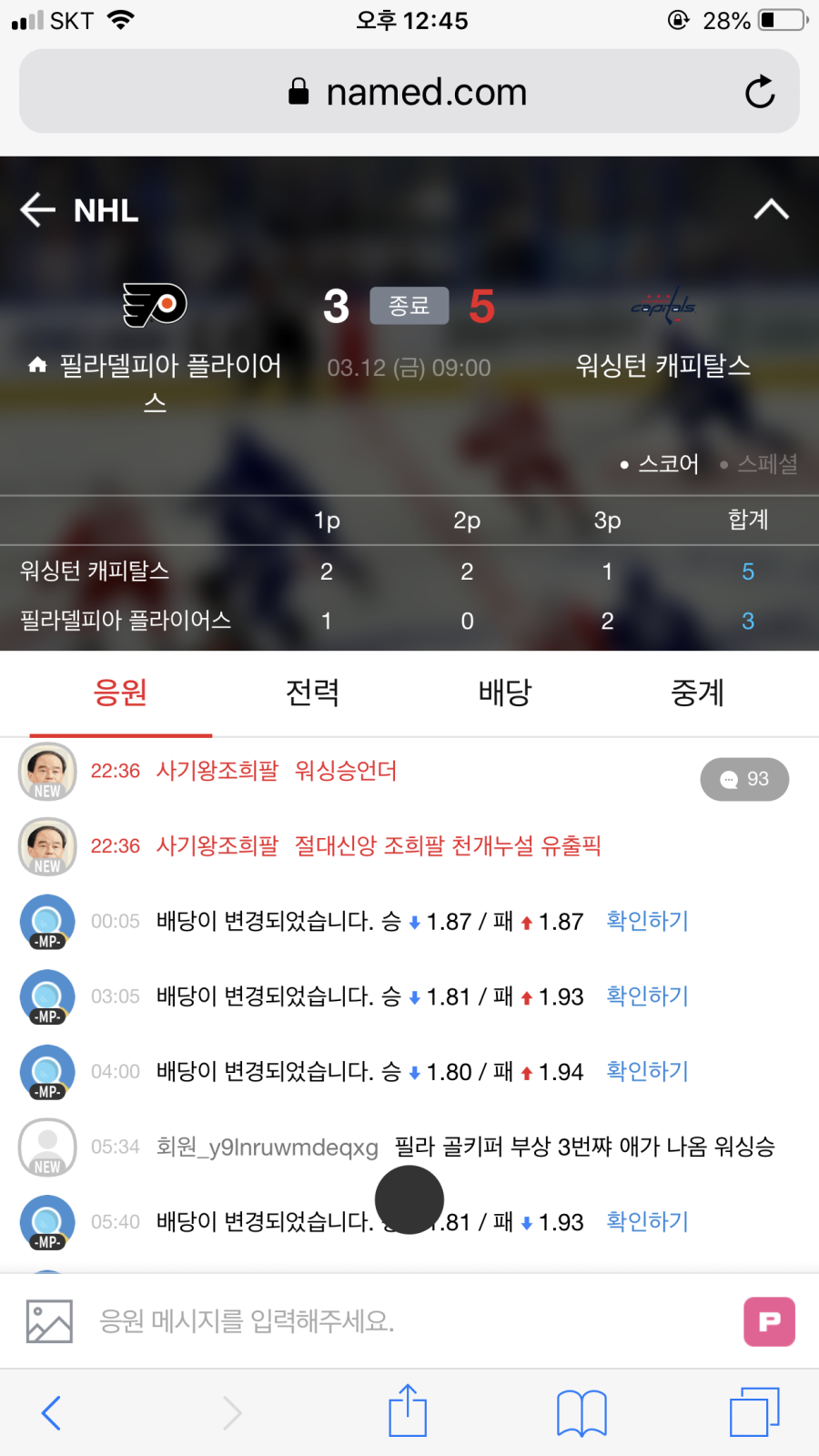The image size is (819, 1456).
Task: Open Safari bookmarks
Action: point(581,1412)
